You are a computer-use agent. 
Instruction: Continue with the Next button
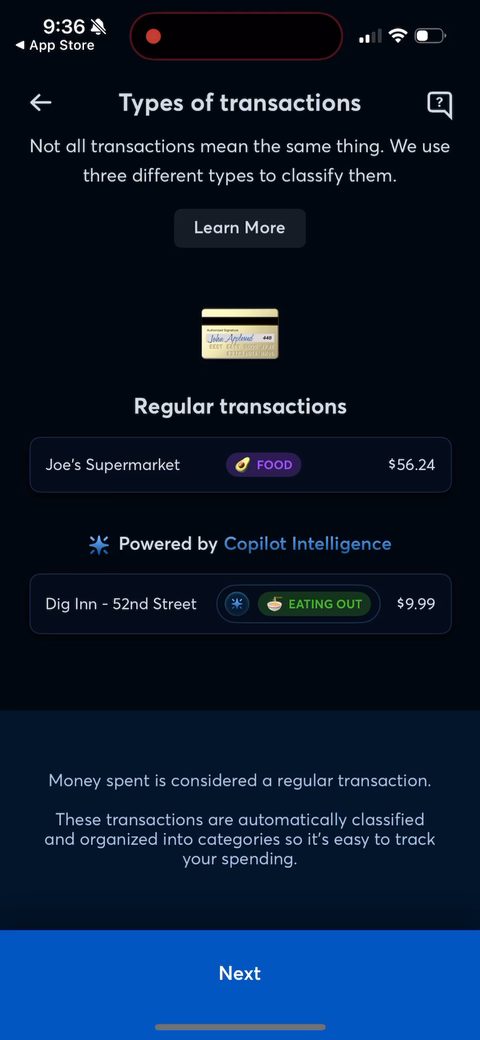coord(240,973)
